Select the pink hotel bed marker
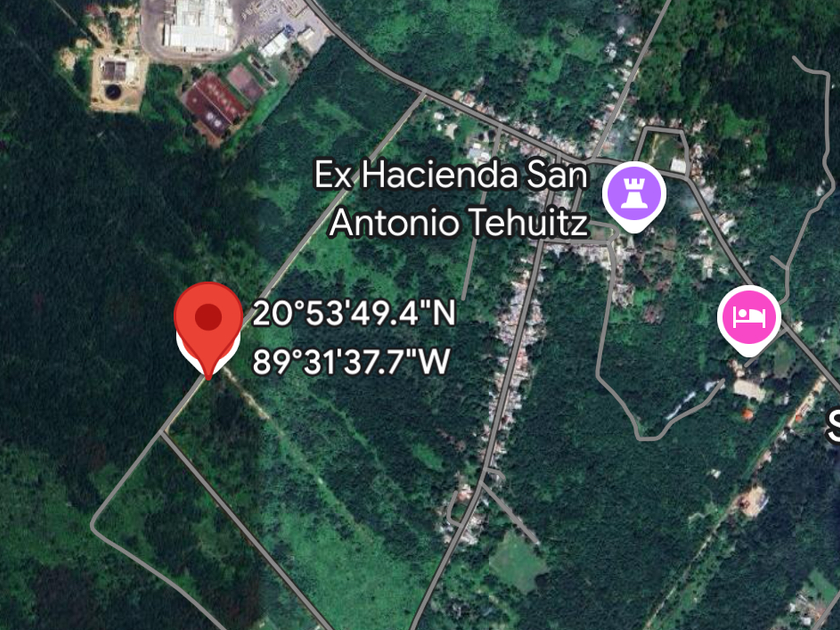Viewport: 840px width, 630px height. coord(749,316)
